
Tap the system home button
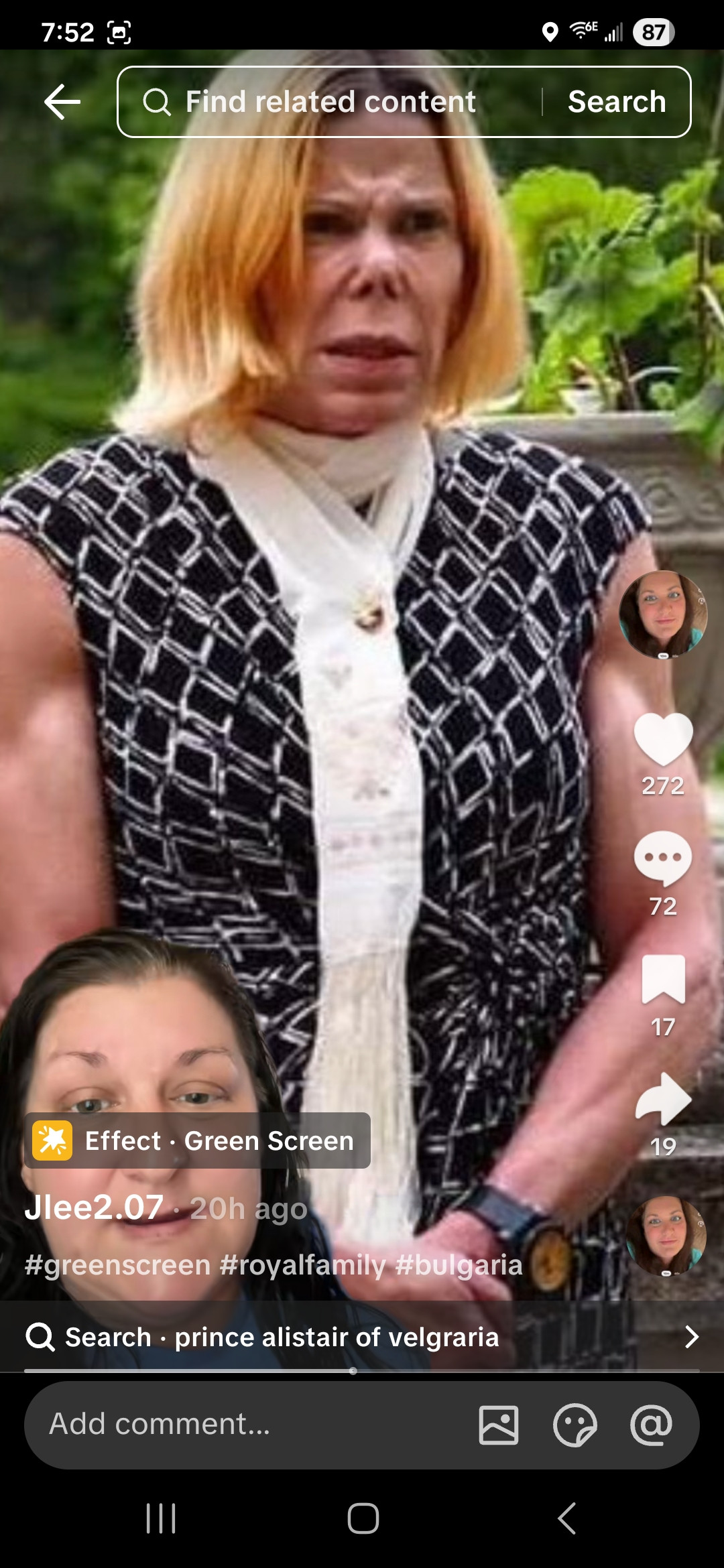[x=363, y=1518]
